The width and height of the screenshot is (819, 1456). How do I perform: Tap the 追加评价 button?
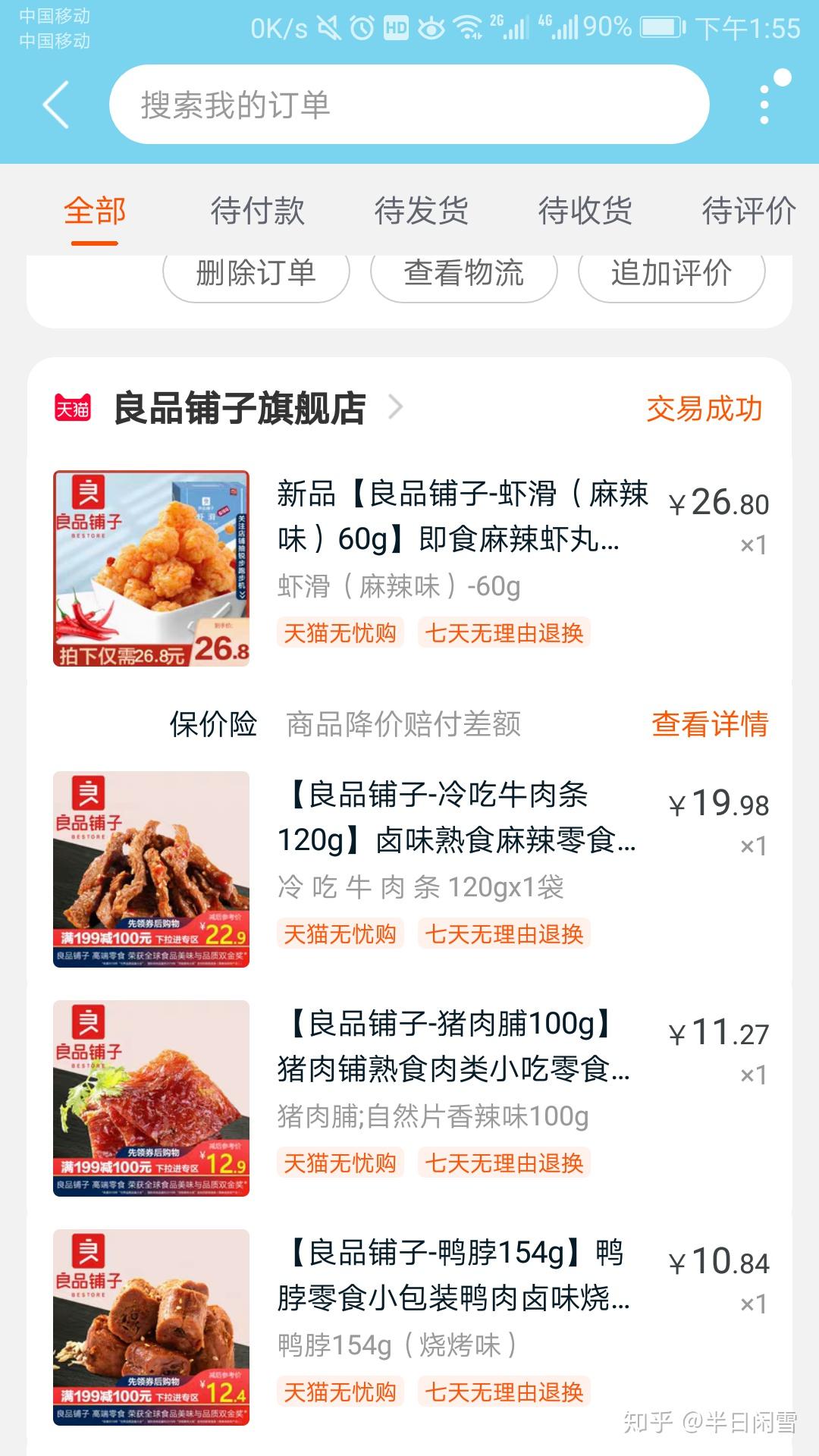tap(672, 273)
